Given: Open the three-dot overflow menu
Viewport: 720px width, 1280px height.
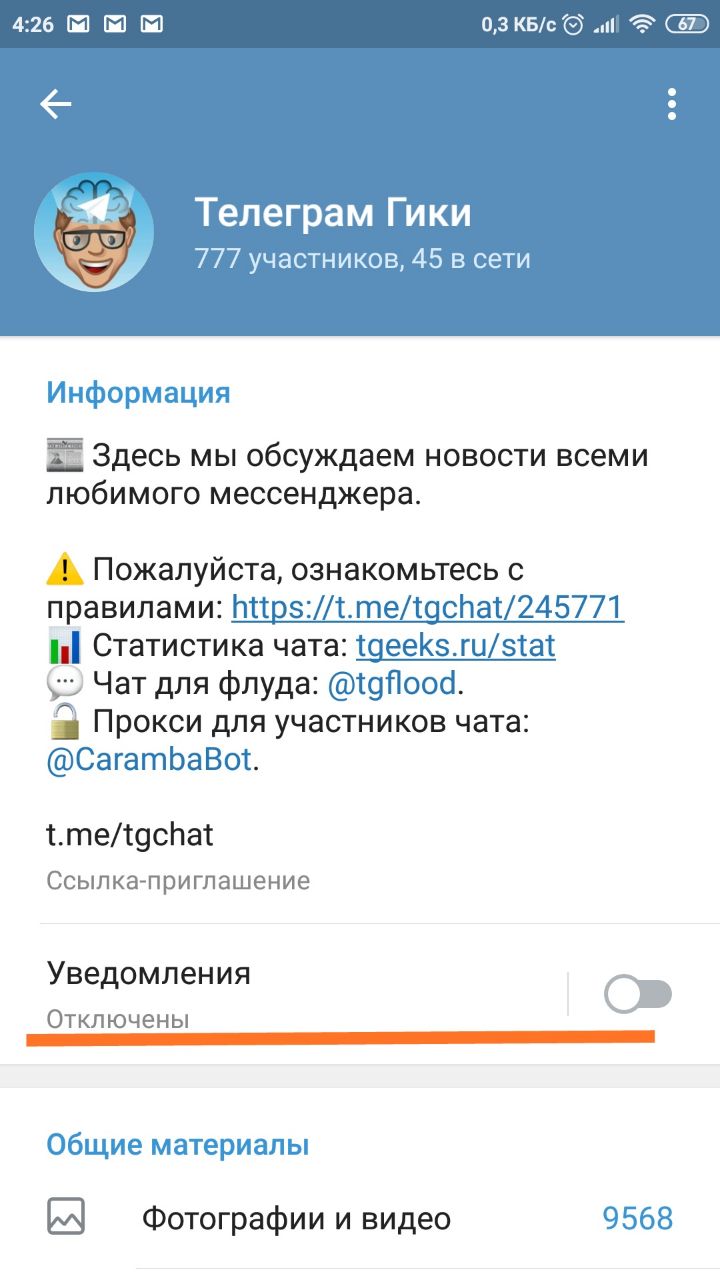Looking at the screenshot, I should click(x=671, y=104).
